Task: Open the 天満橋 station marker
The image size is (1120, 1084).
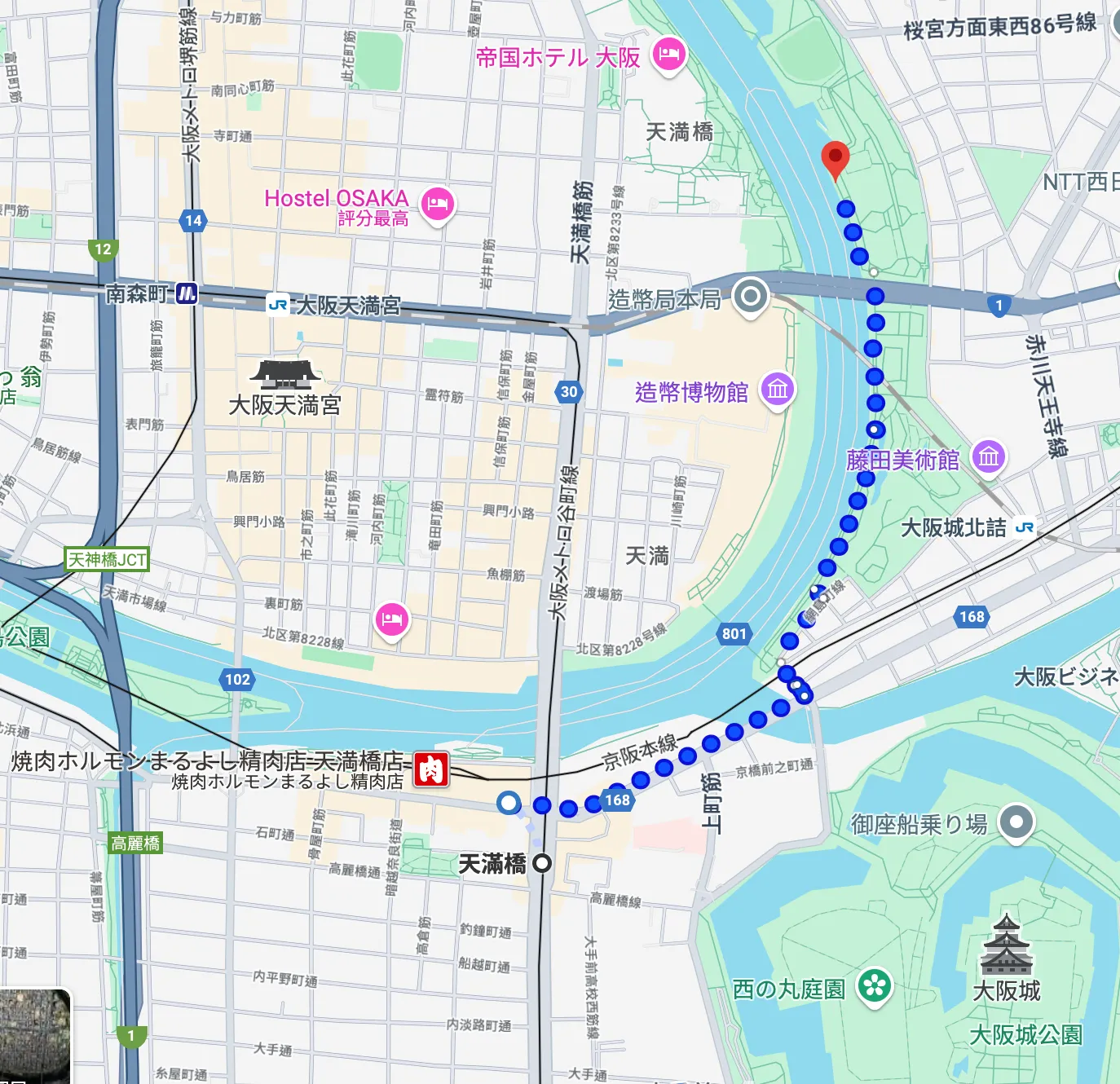Action: [542, 863]
